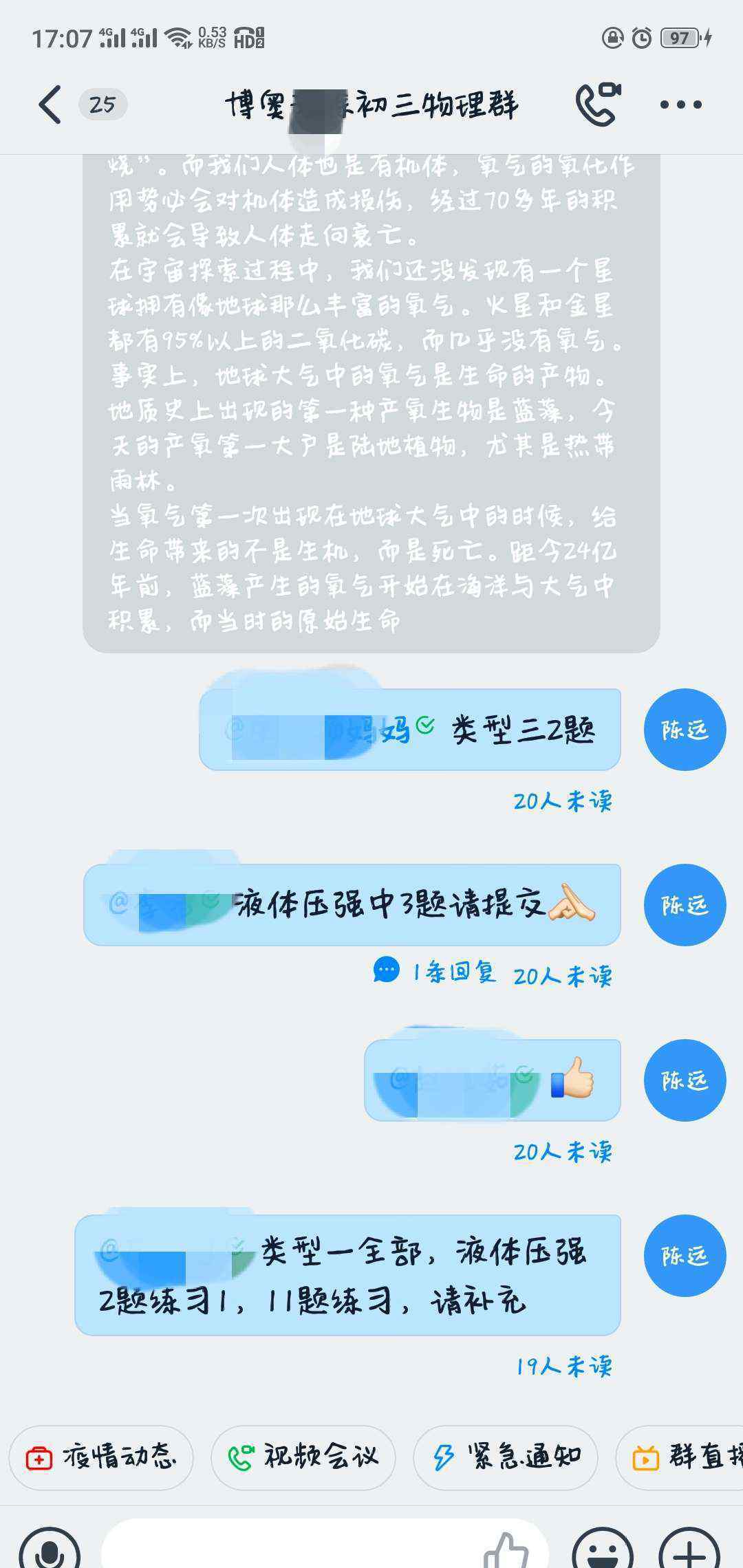743x1568 pixels.
Task: Open 疫情动态 quick action
Action: click(101, 1457)
